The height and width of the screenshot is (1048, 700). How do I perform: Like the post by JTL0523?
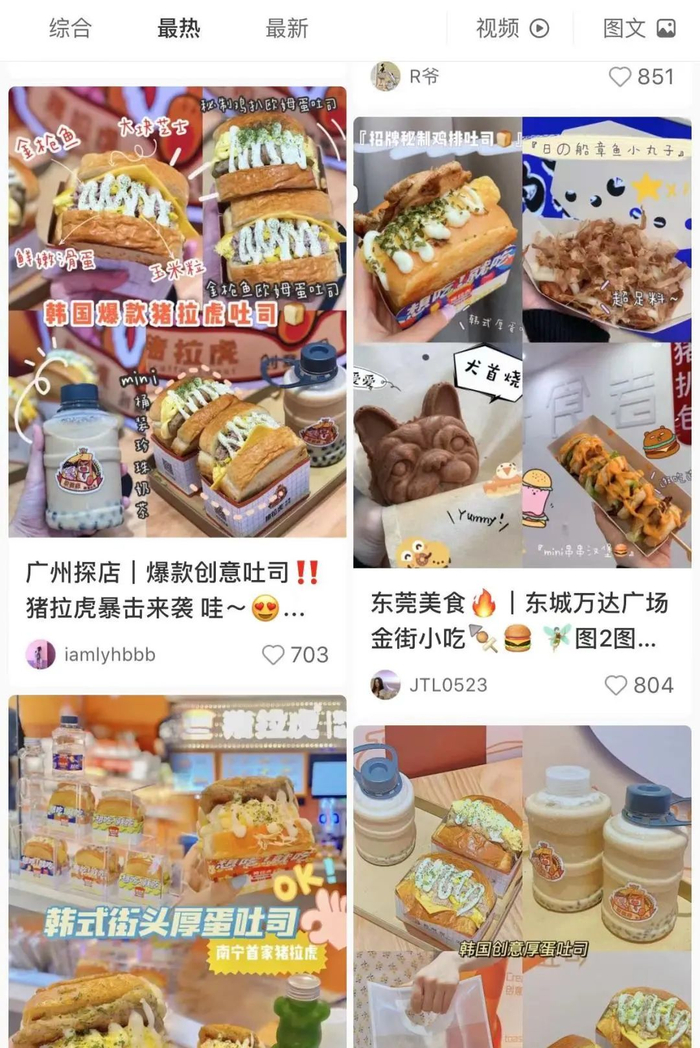(x=619, y=685)
